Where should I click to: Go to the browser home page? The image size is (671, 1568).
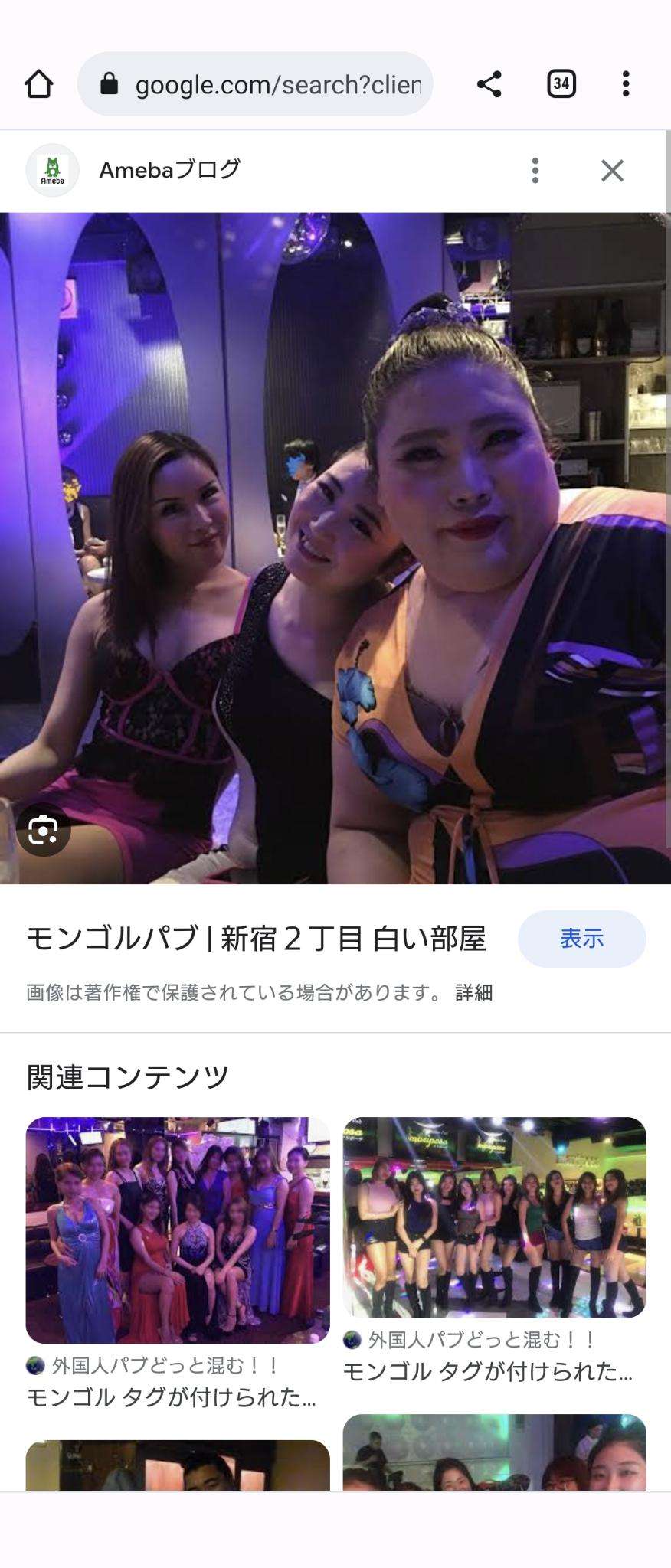[x=39, y=84]
